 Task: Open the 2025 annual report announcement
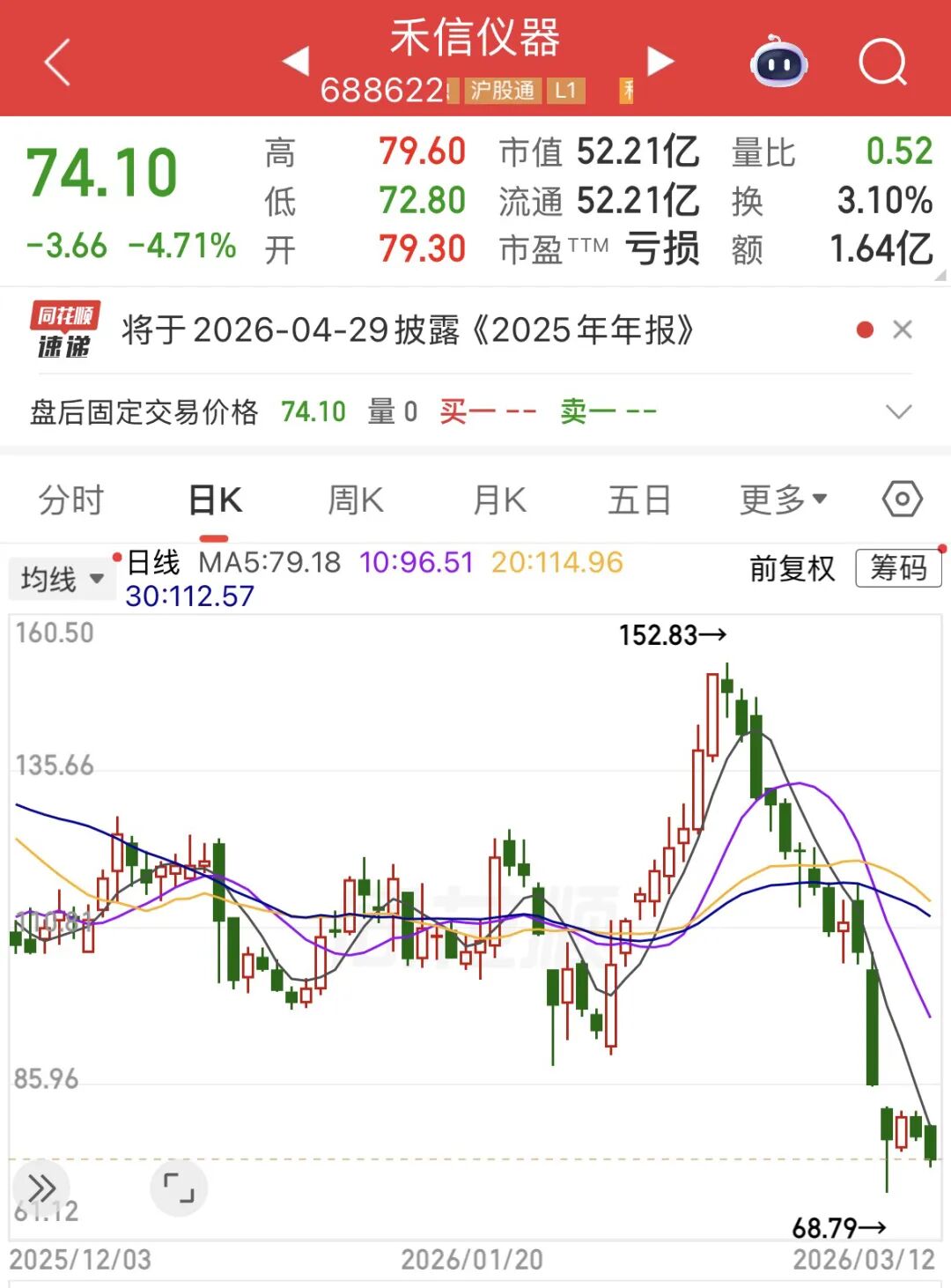pos(409,330)
